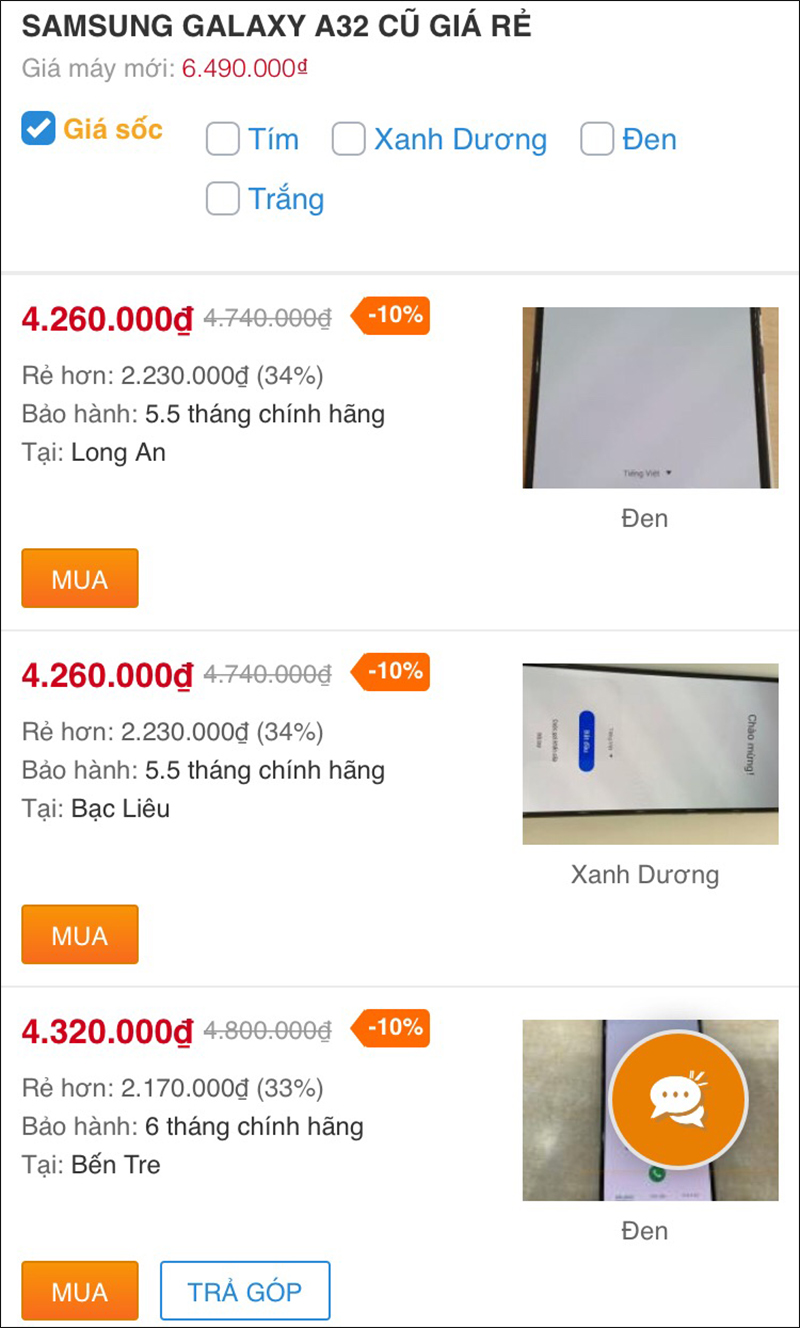800x1328 pixels.
Task: Open the orange chat support bubble
Action: [x=678, y=1098]
